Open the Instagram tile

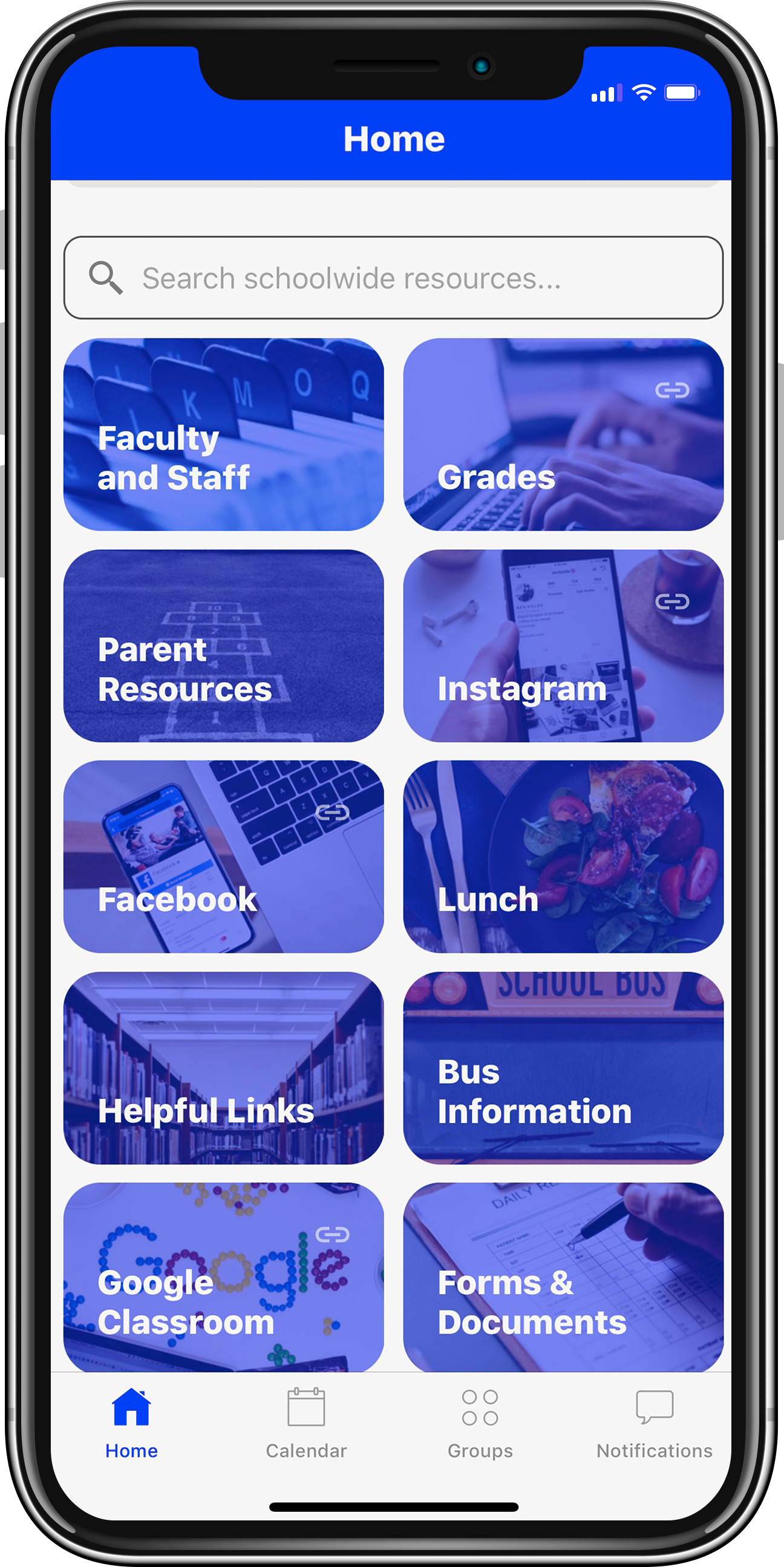(563, 646)
